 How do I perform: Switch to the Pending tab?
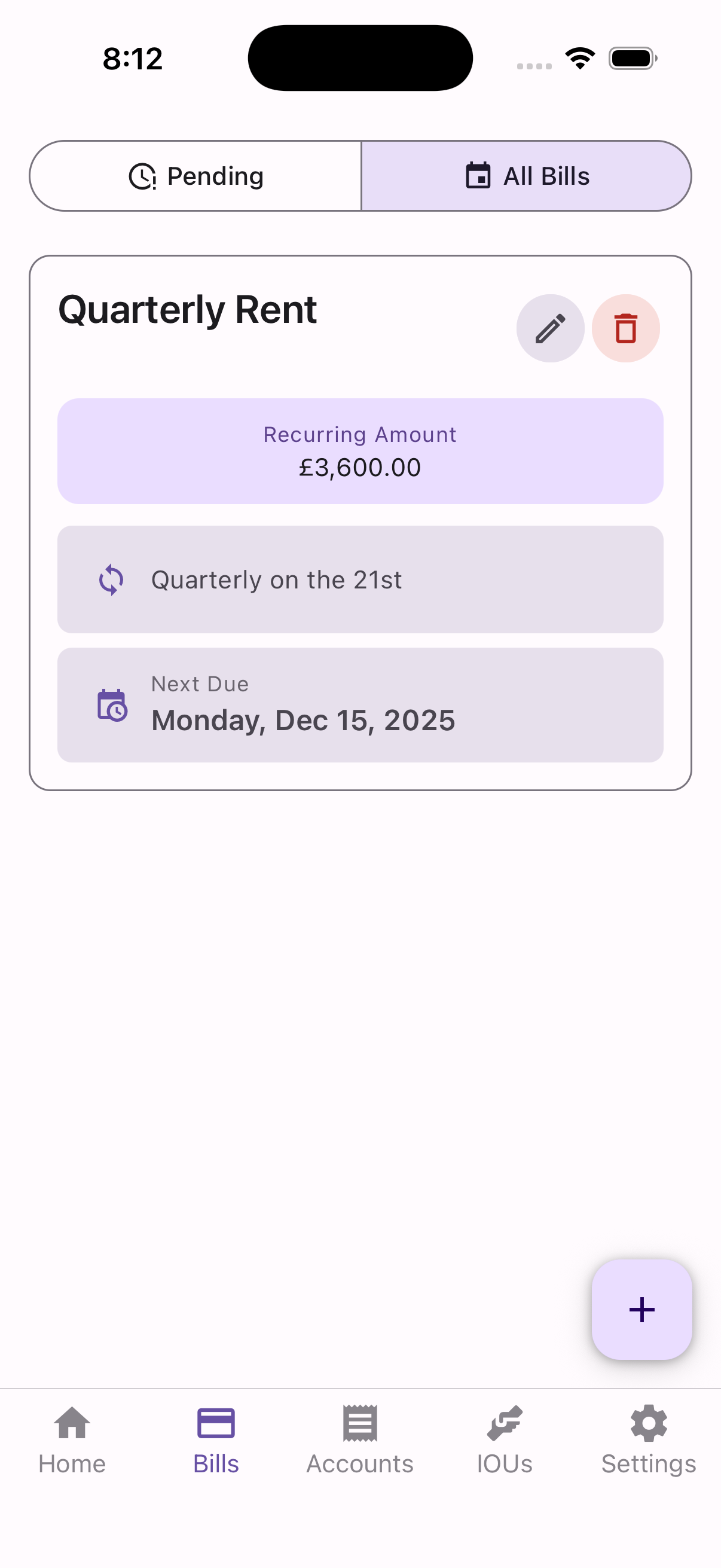click(196, 176)
